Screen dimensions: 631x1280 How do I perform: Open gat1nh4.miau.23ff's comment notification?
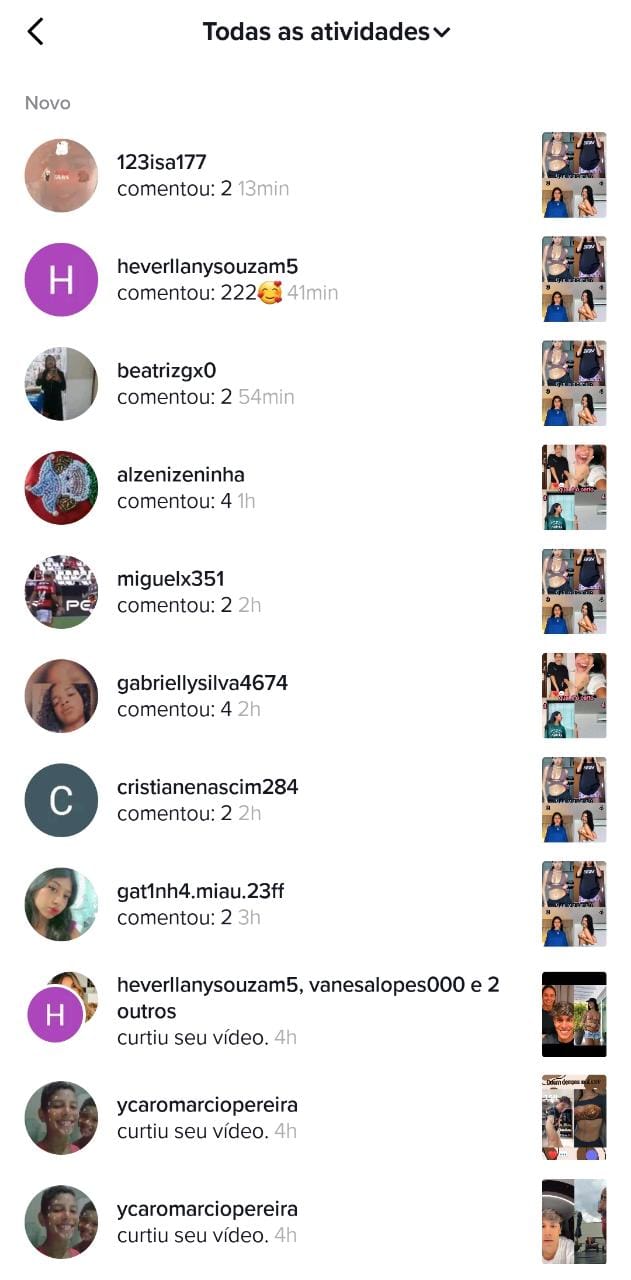(x=315, y=904)
